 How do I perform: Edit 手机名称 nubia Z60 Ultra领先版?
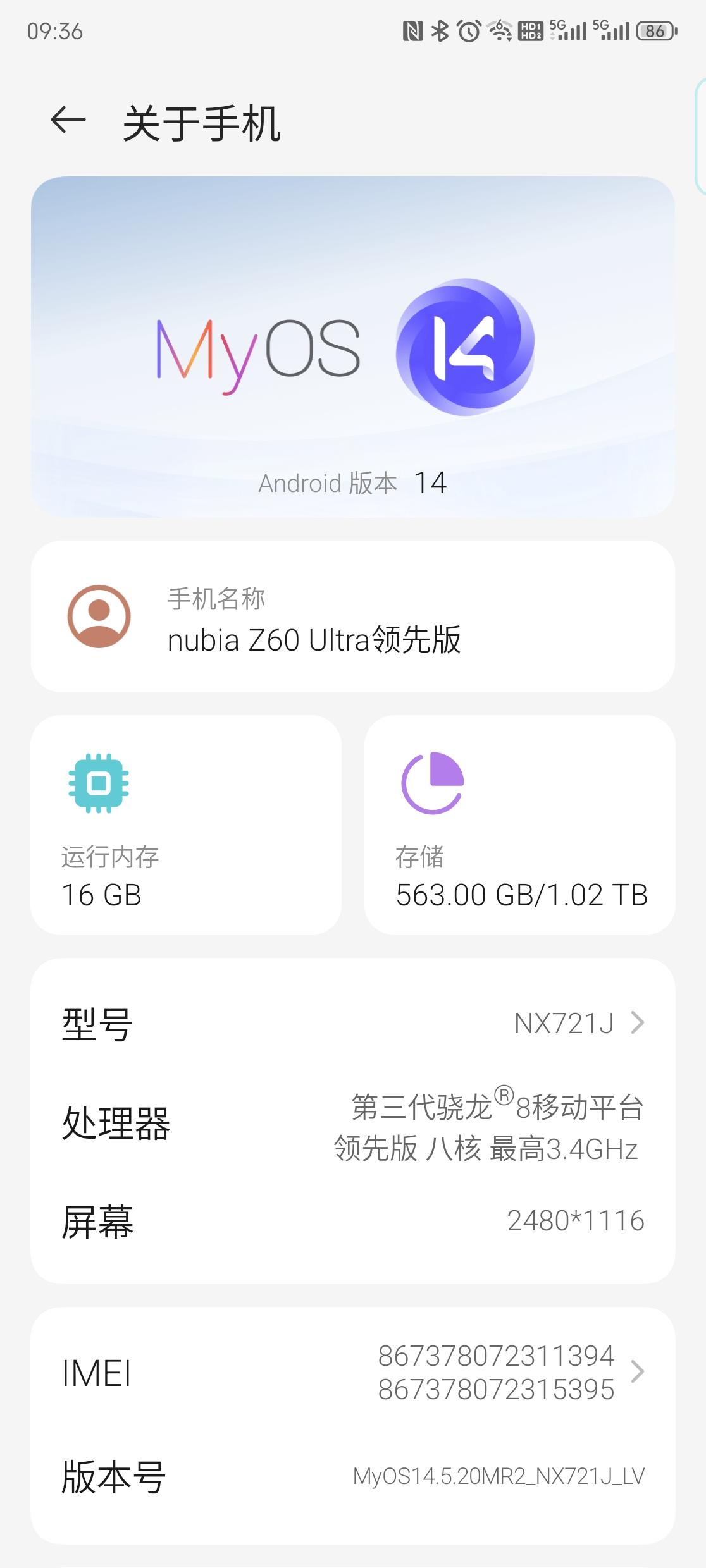(x=353, y=616)
